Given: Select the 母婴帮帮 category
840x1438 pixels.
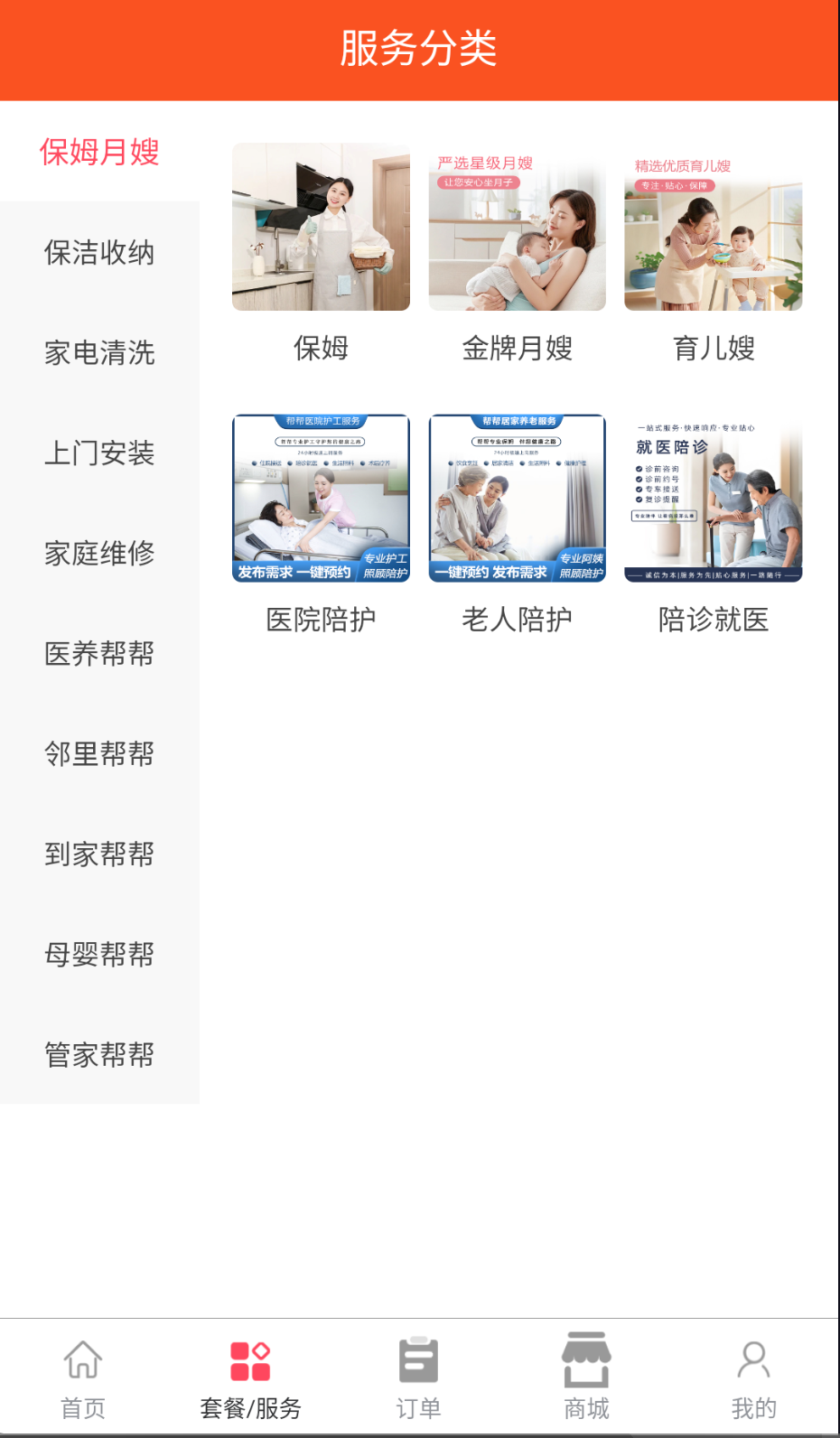Looking at the screenshot, I should (x=99, y=954).
